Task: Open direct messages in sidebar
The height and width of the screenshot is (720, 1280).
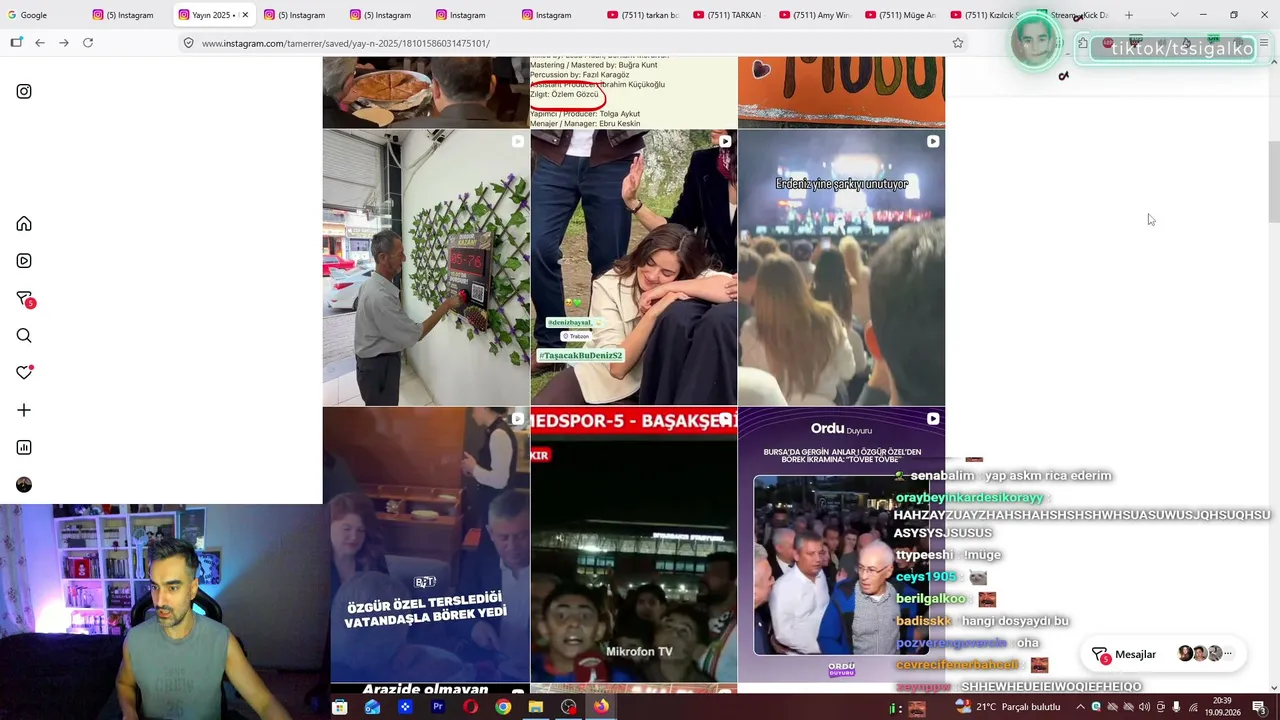Action: (25, 299)
